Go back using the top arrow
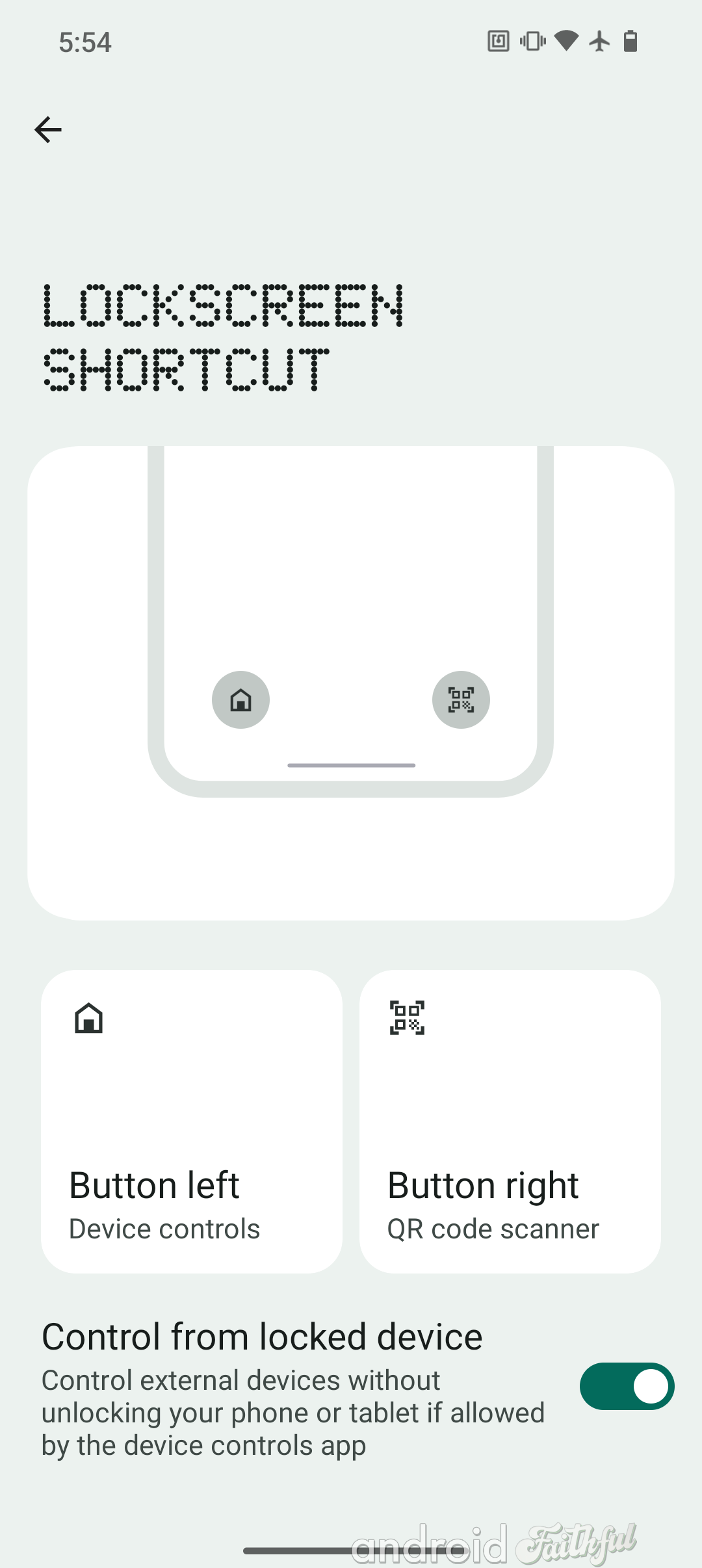The image size is (702, 1568). [x=48, y=130]
